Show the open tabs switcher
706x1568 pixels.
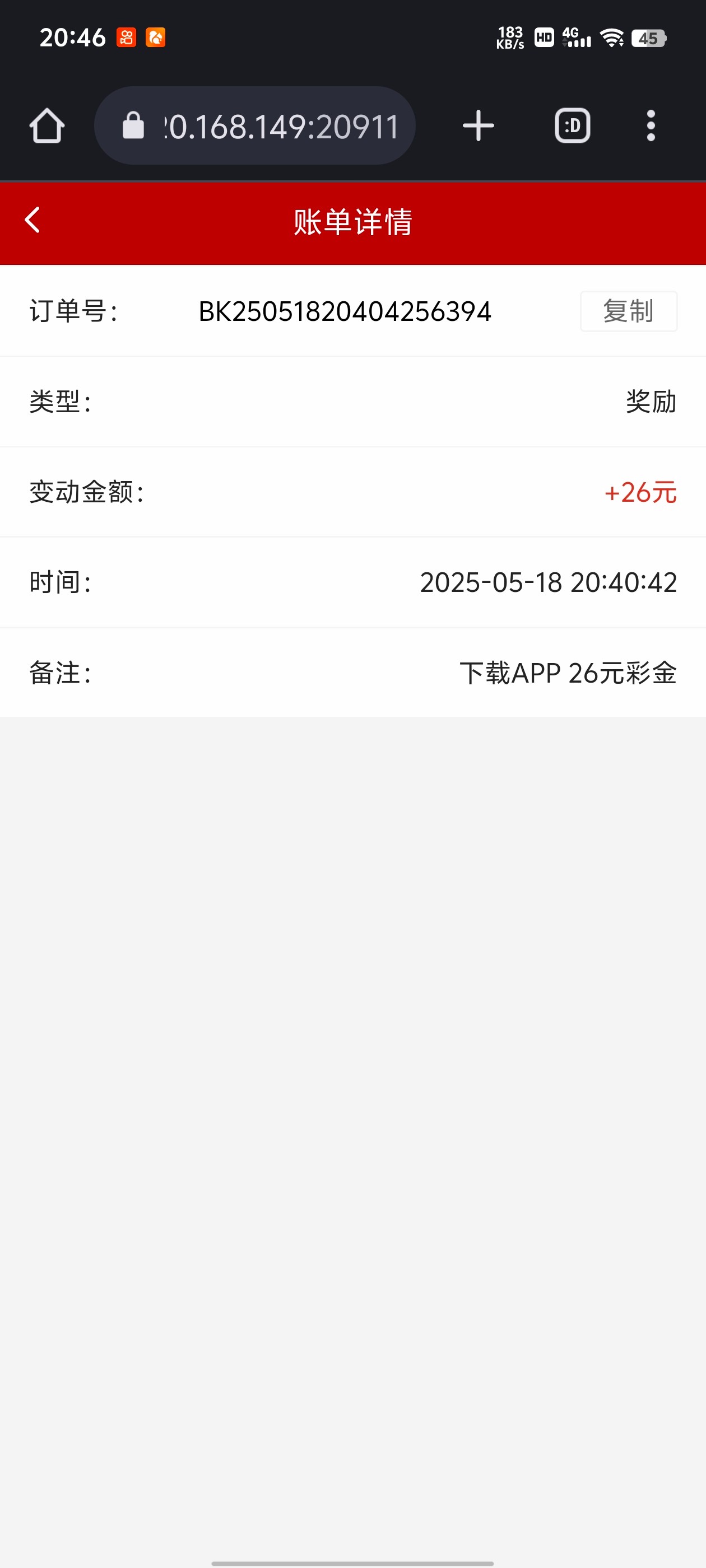pos(572,126)
